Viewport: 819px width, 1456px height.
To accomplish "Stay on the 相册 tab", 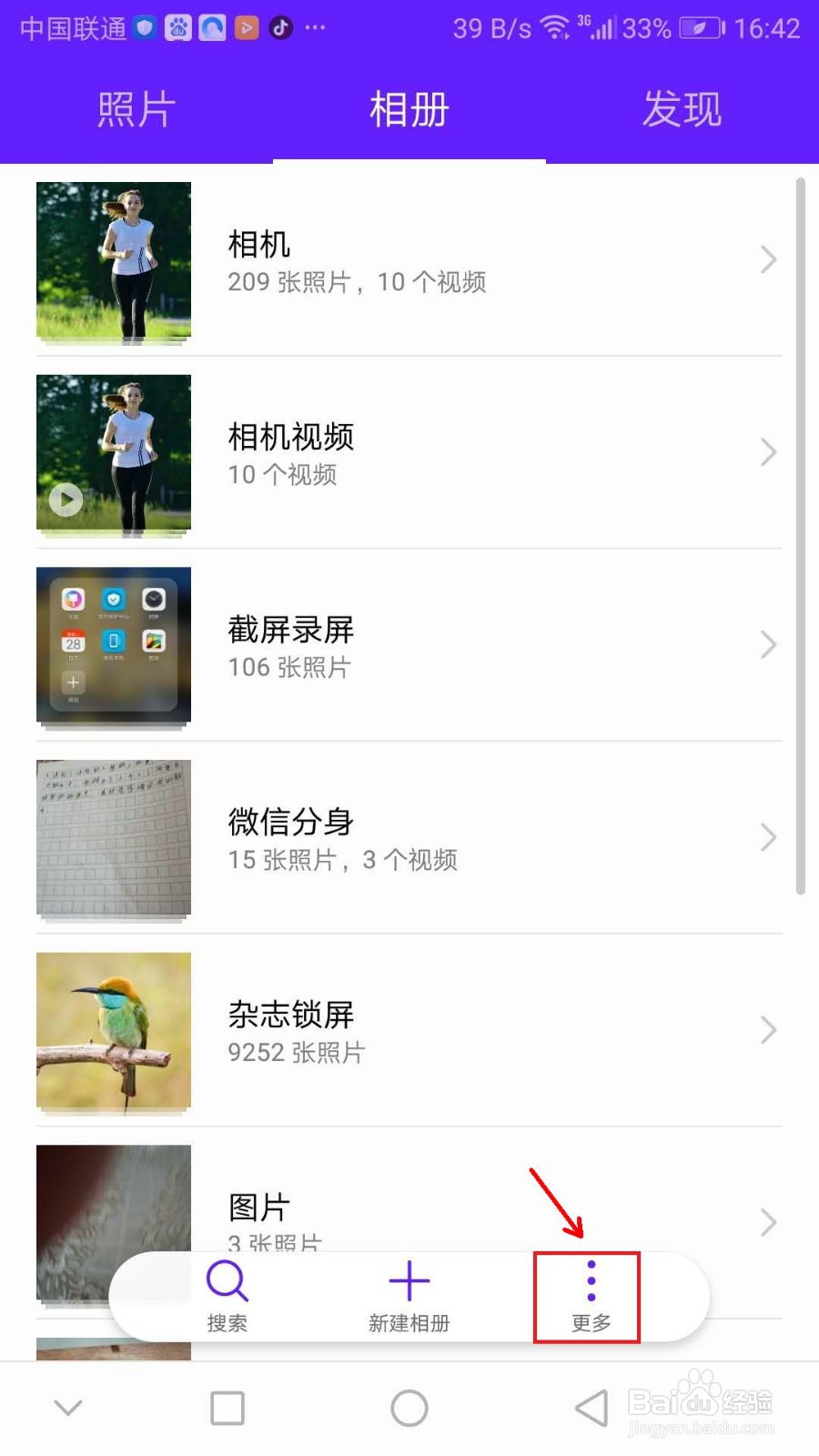I will [409, 108].
